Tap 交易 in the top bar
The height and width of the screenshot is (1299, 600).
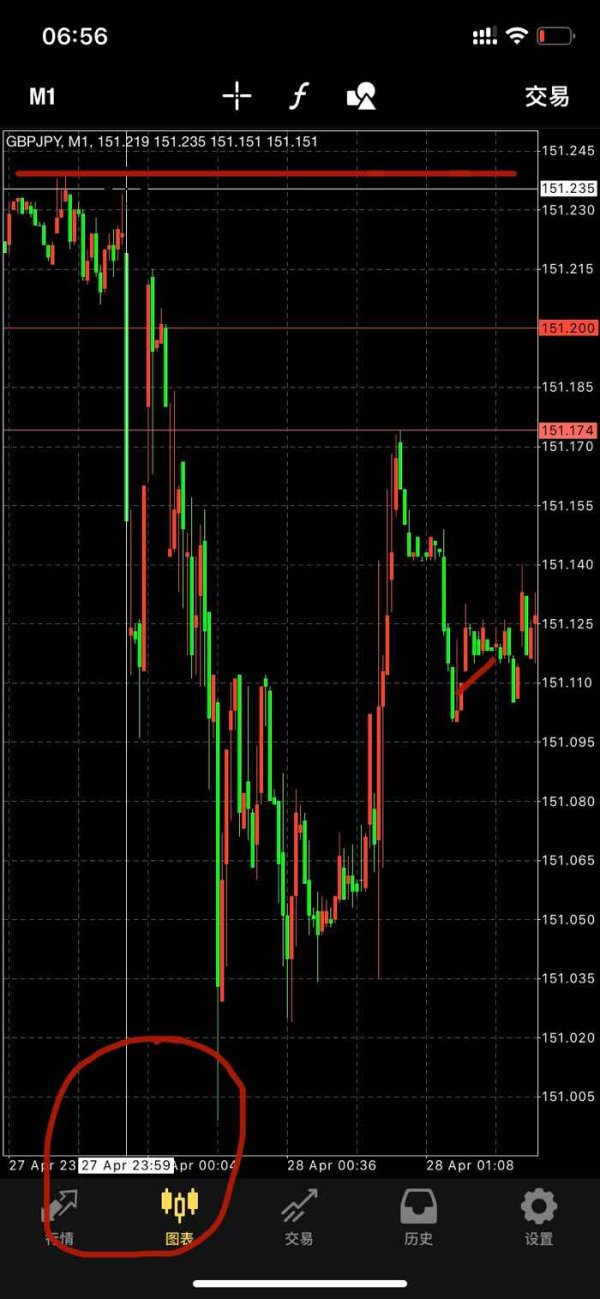click(547, 97)
